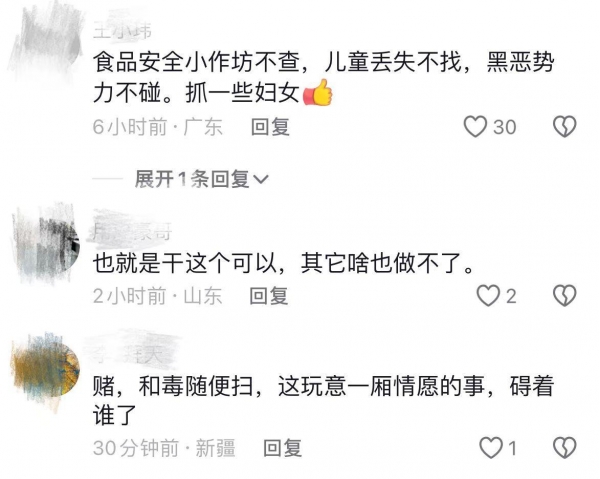Like the comment from 广东 with 30 likes

coord(476,127)
